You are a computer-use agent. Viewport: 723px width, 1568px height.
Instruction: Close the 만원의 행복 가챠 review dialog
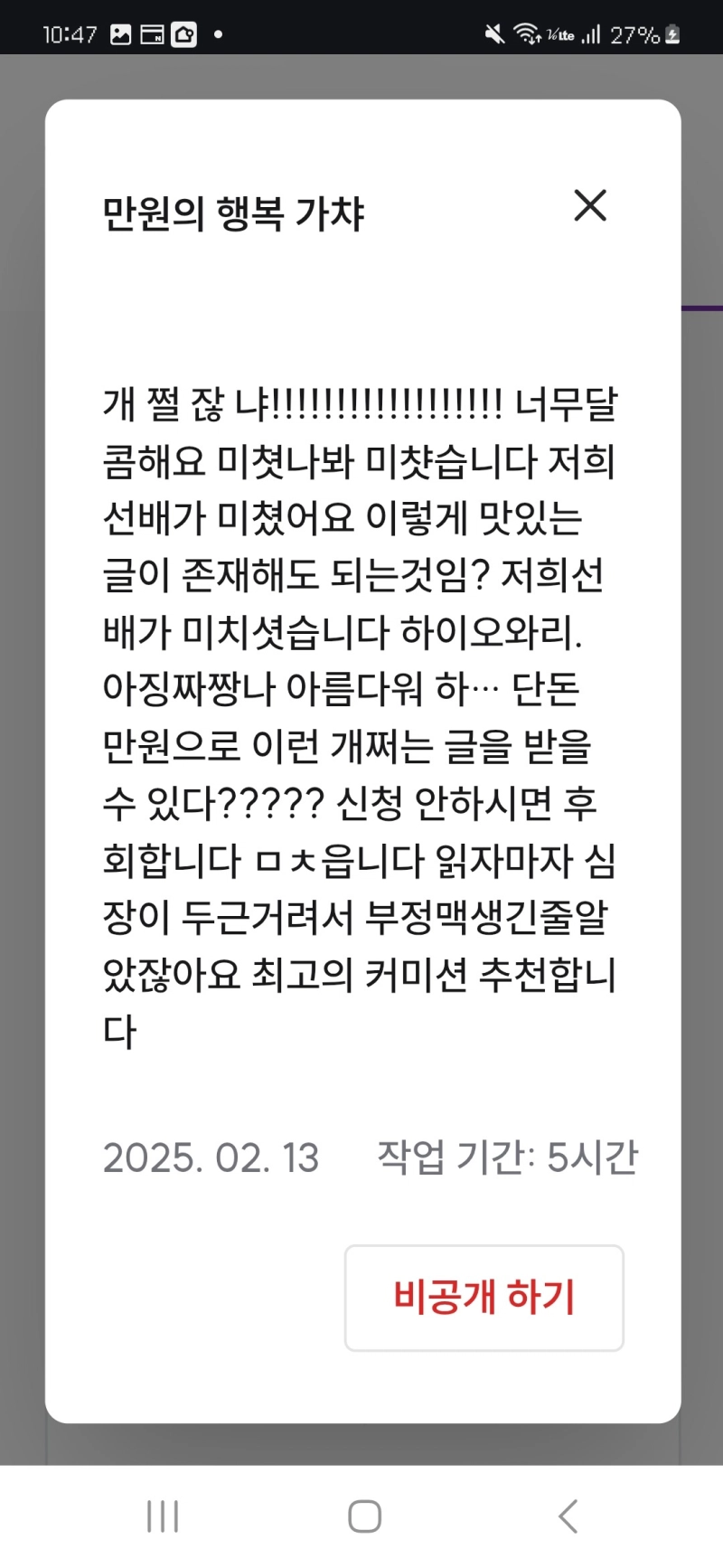590,205
